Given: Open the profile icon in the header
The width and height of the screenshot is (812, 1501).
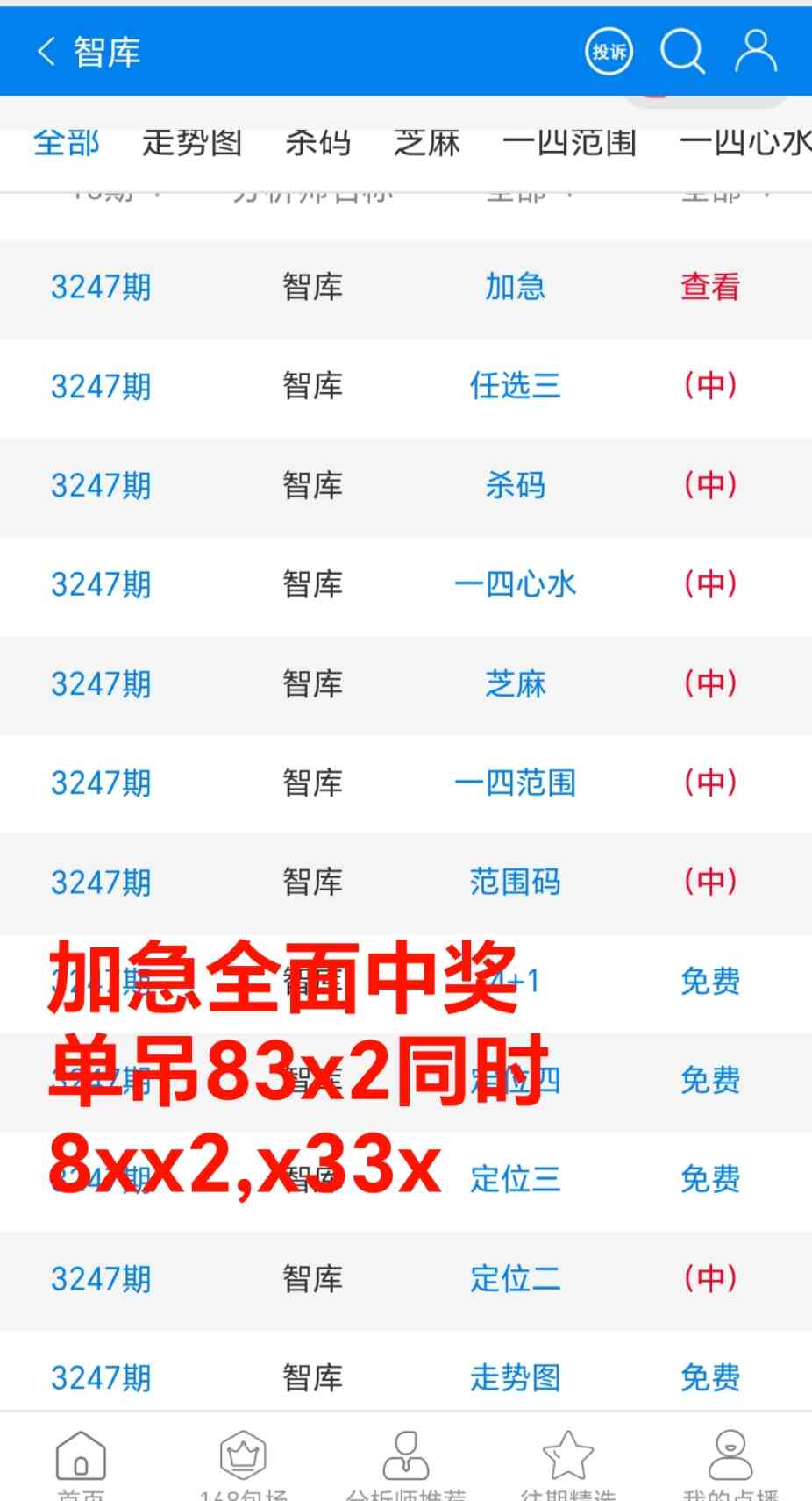Looking at the screenshot, I should point(756,50).
